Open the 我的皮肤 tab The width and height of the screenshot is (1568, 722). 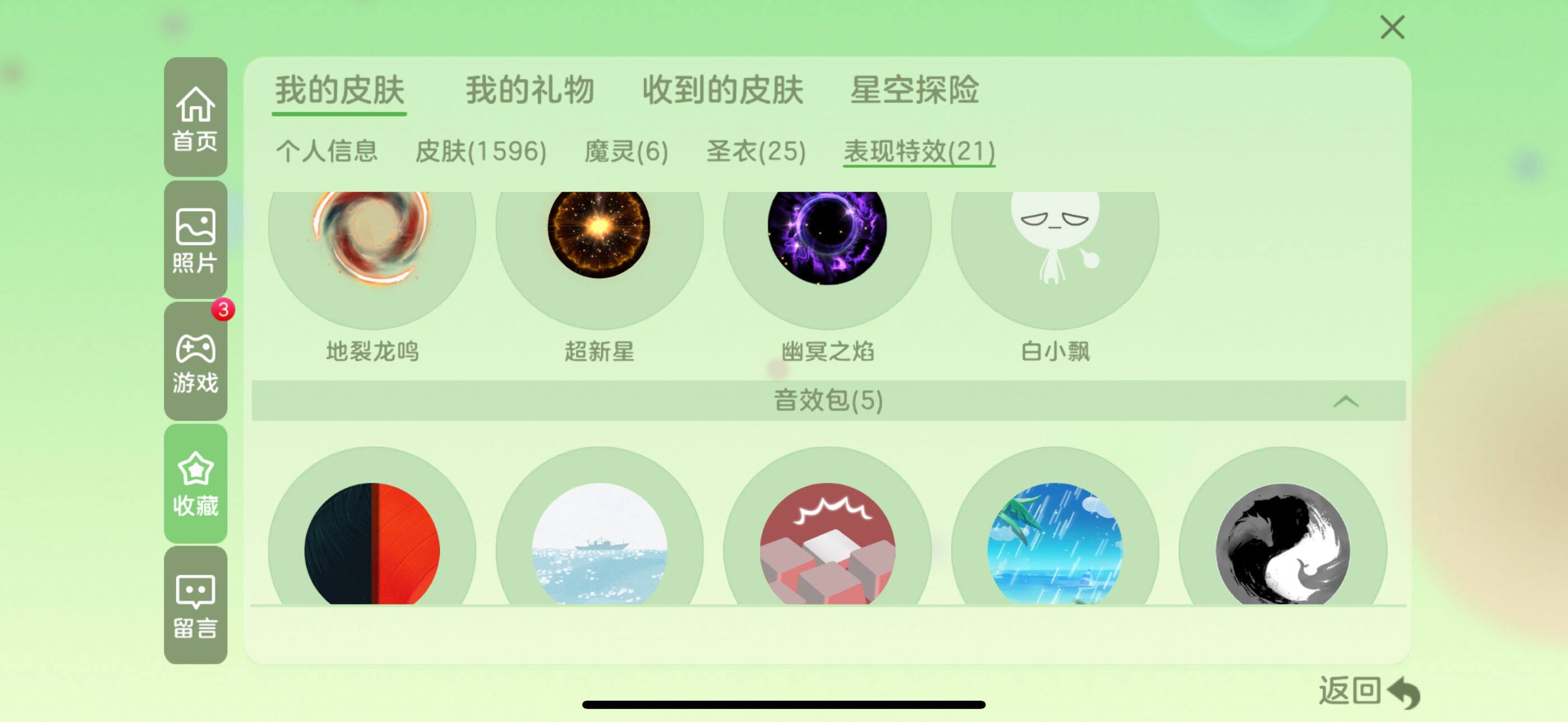point(339,91)
